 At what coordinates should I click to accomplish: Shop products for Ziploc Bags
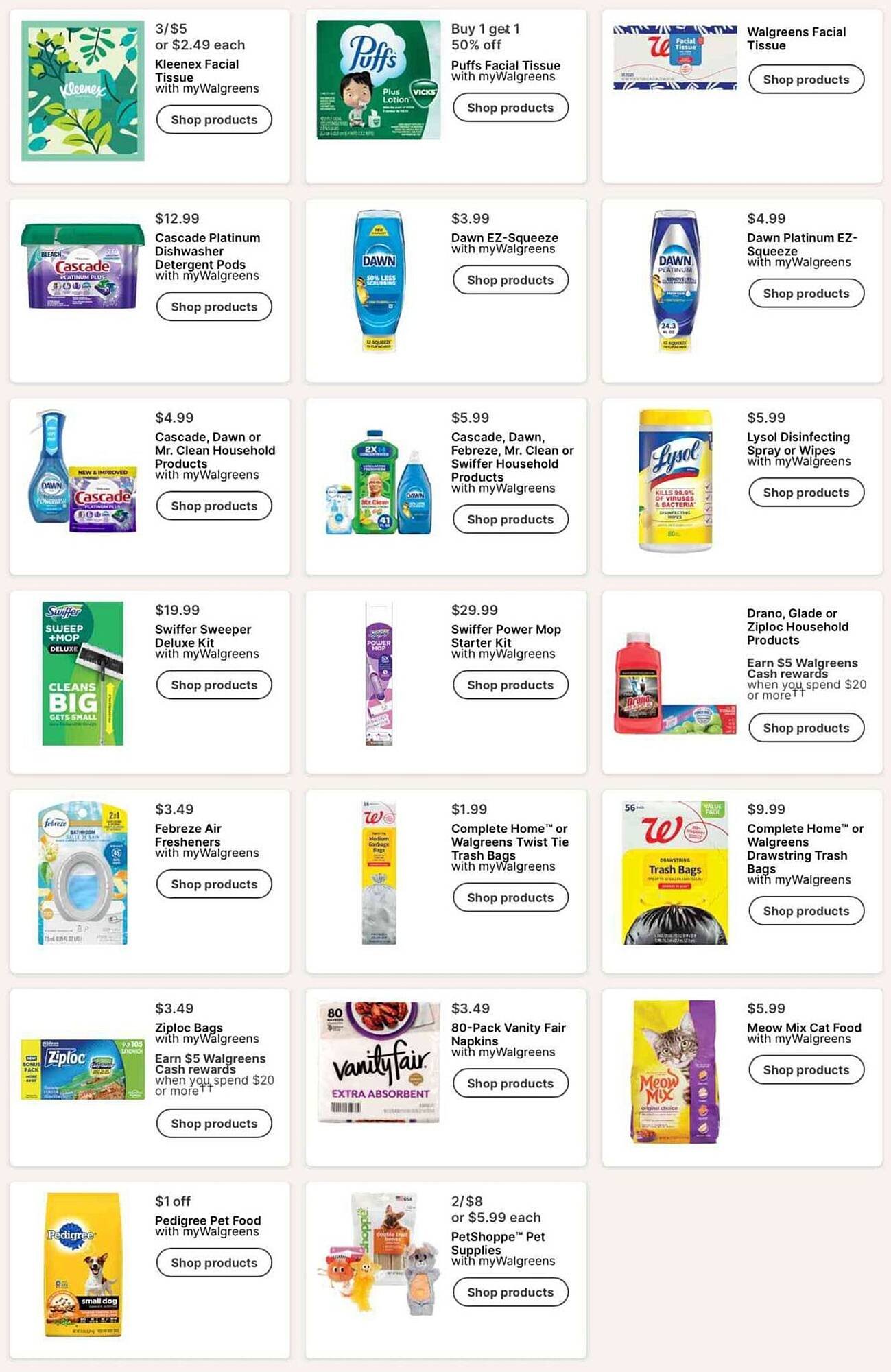[x=214, y=1124]
